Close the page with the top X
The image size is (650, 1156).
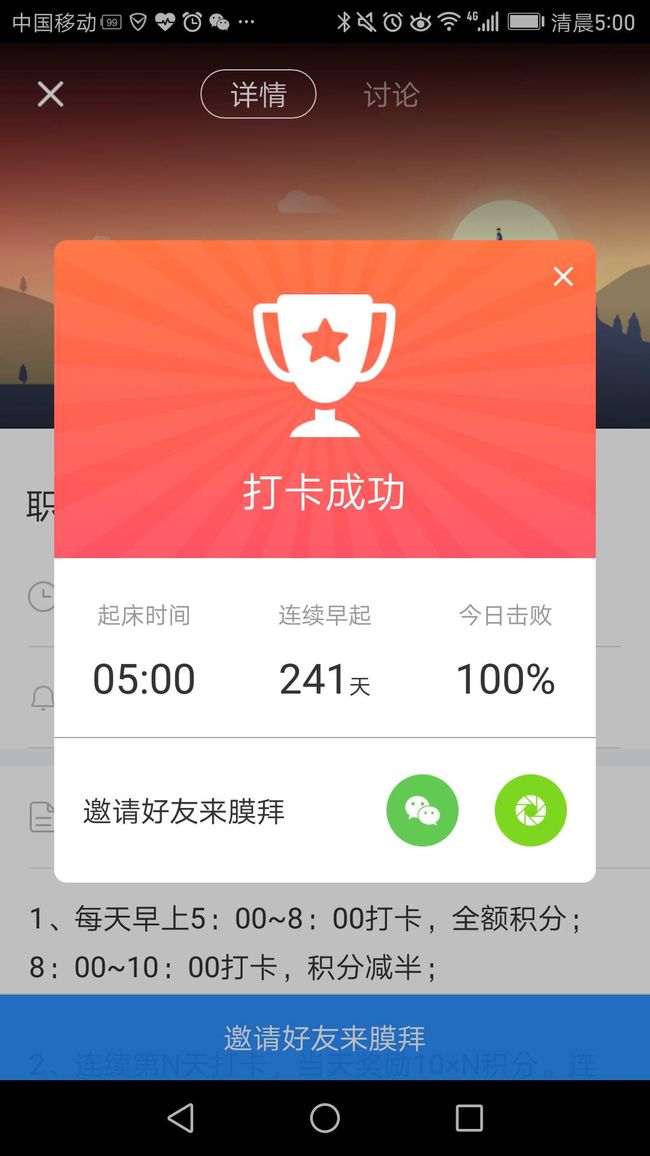point(50,94)
